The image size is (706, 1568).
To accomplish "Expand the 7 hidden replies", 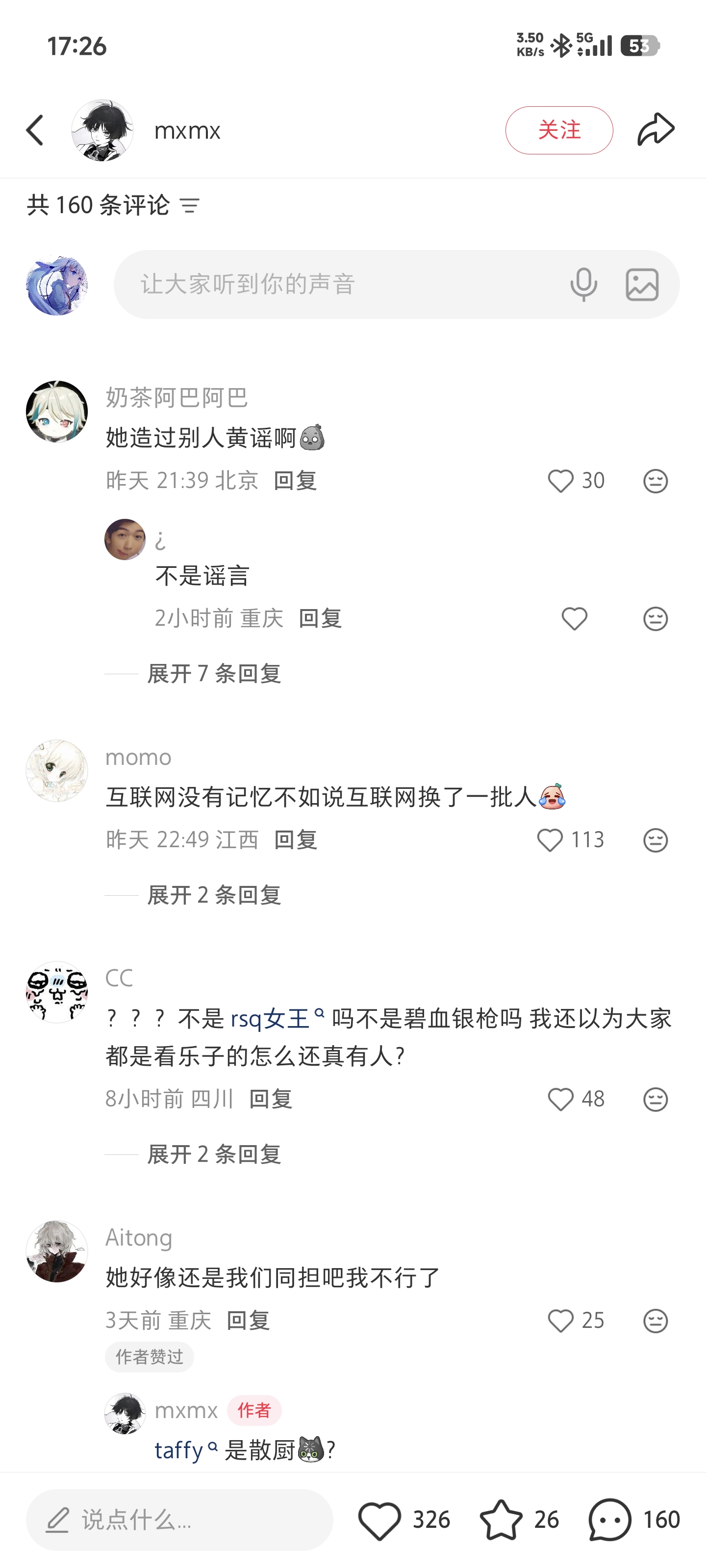I will click(214, 674).
